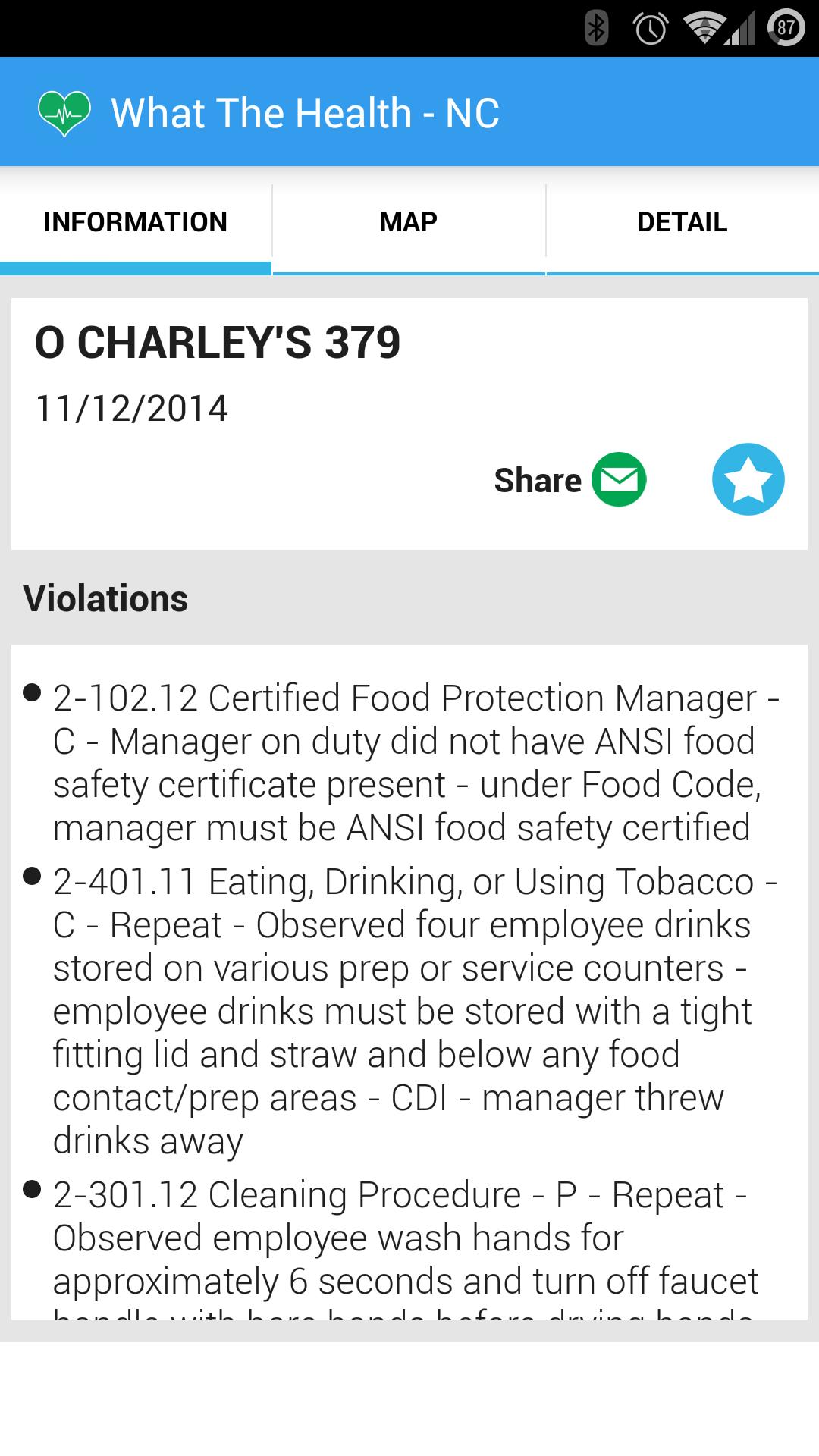Screen dimensions: 819x1456
Task: Open the Detail tab
Action: point(682,222)
